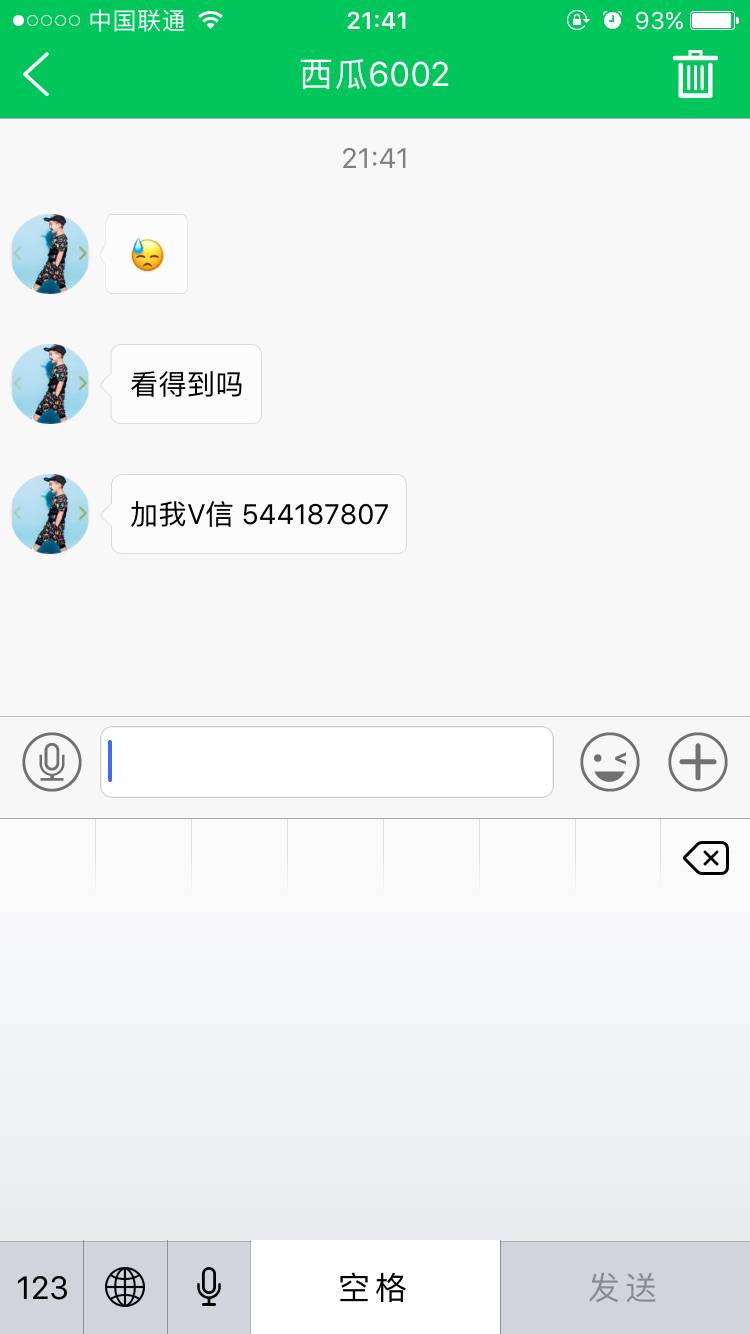Open sender avatar beside 加我V信 message
This screenshot has height=1334, width=750.
pos(50,514)
